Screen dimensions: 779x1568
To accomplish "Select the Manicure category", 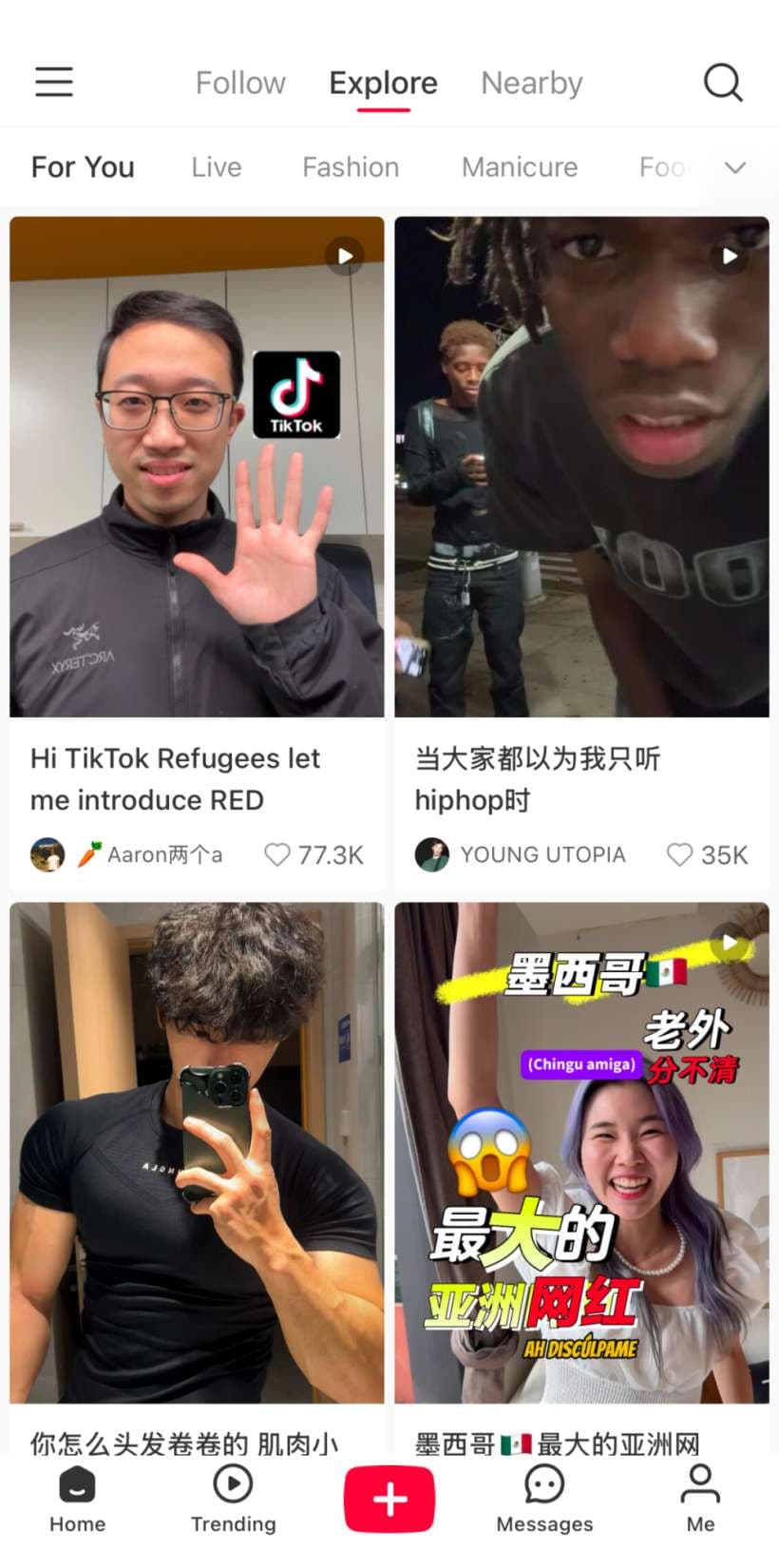I will (520, 167).
